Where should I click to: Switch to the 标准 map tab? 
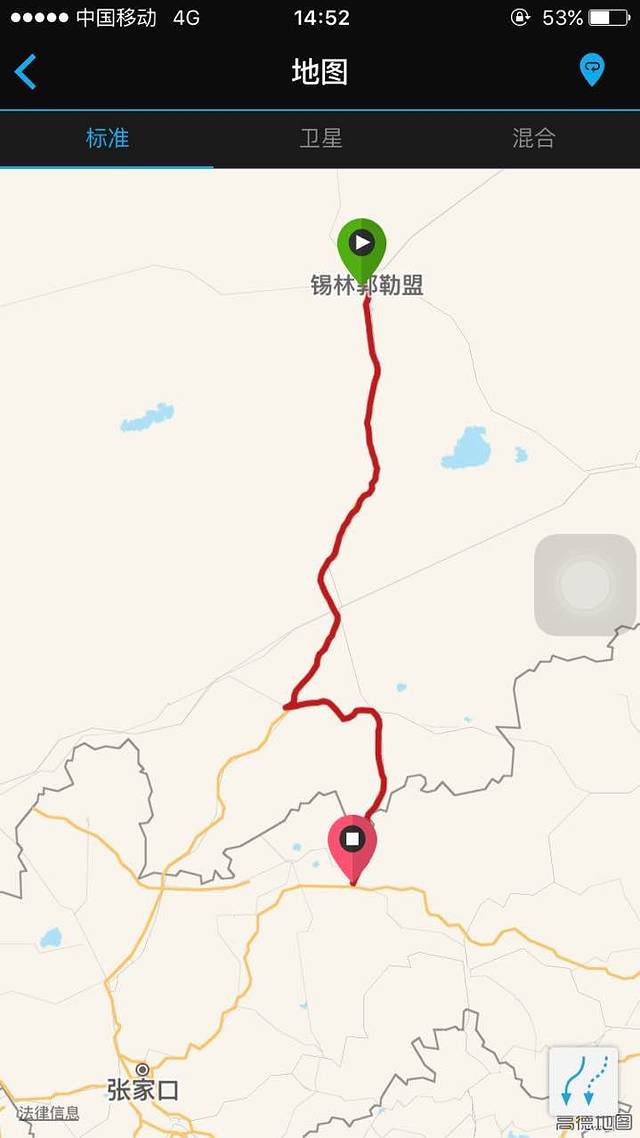pos(107,138)
